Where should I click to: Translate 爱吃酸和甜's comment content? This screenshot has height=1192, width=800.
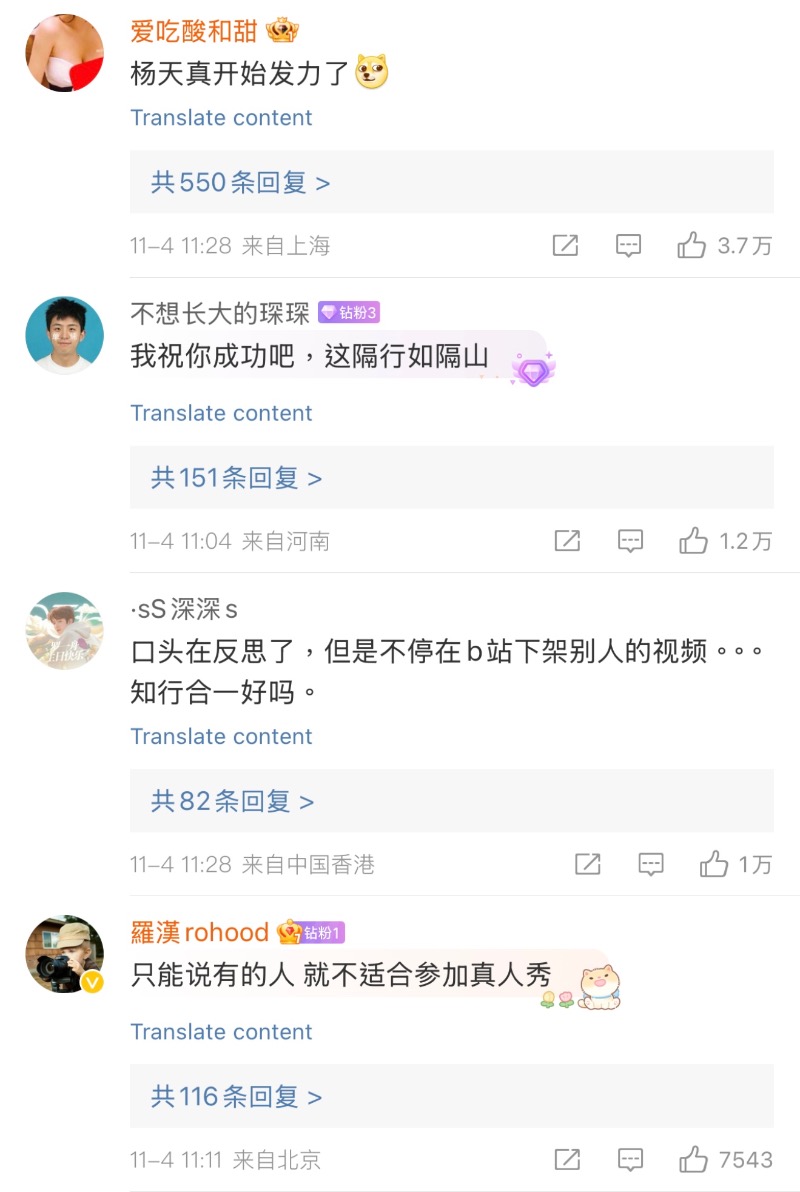tap(221, 118)
